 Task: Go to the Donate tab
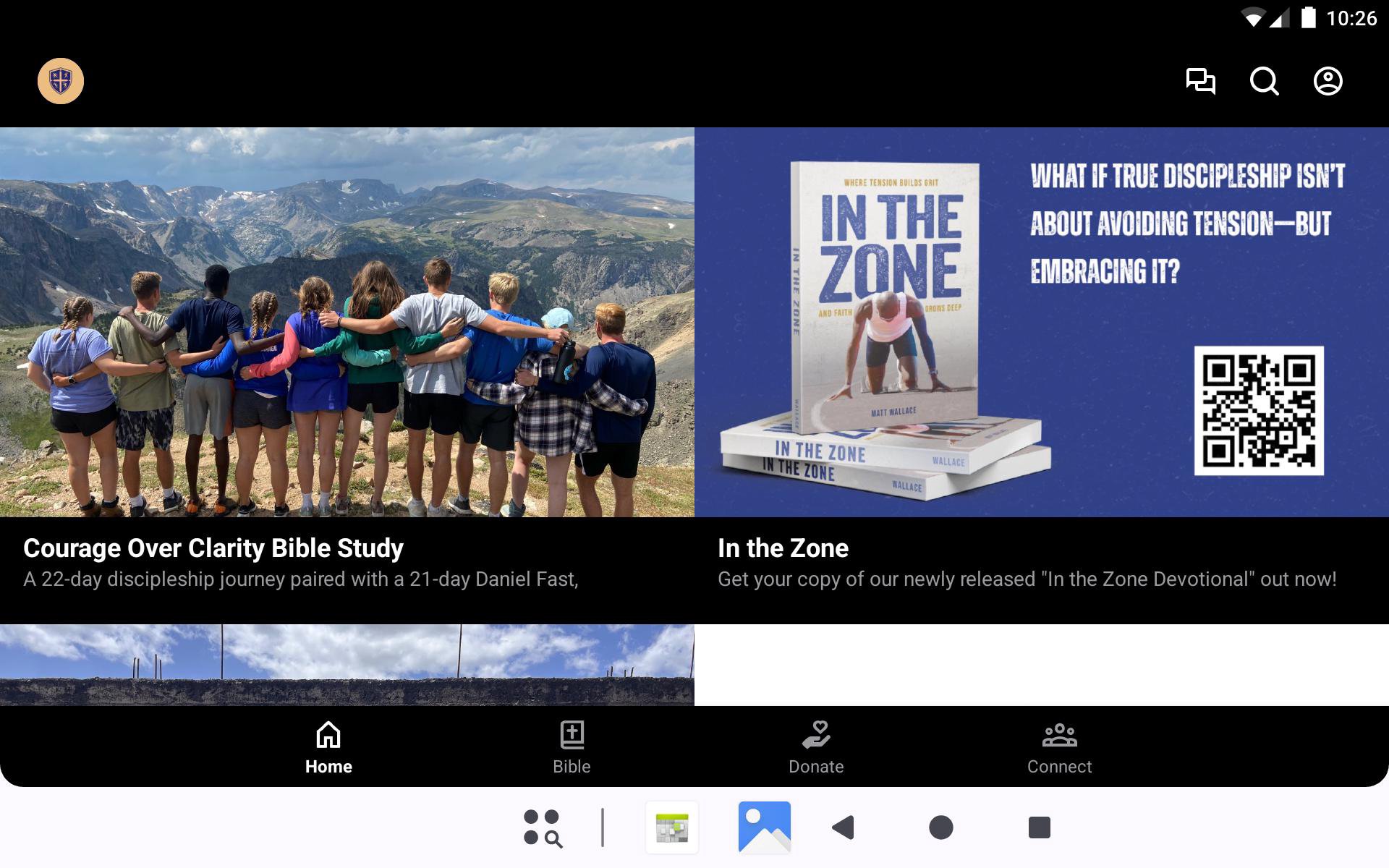(x=816, y=747)
